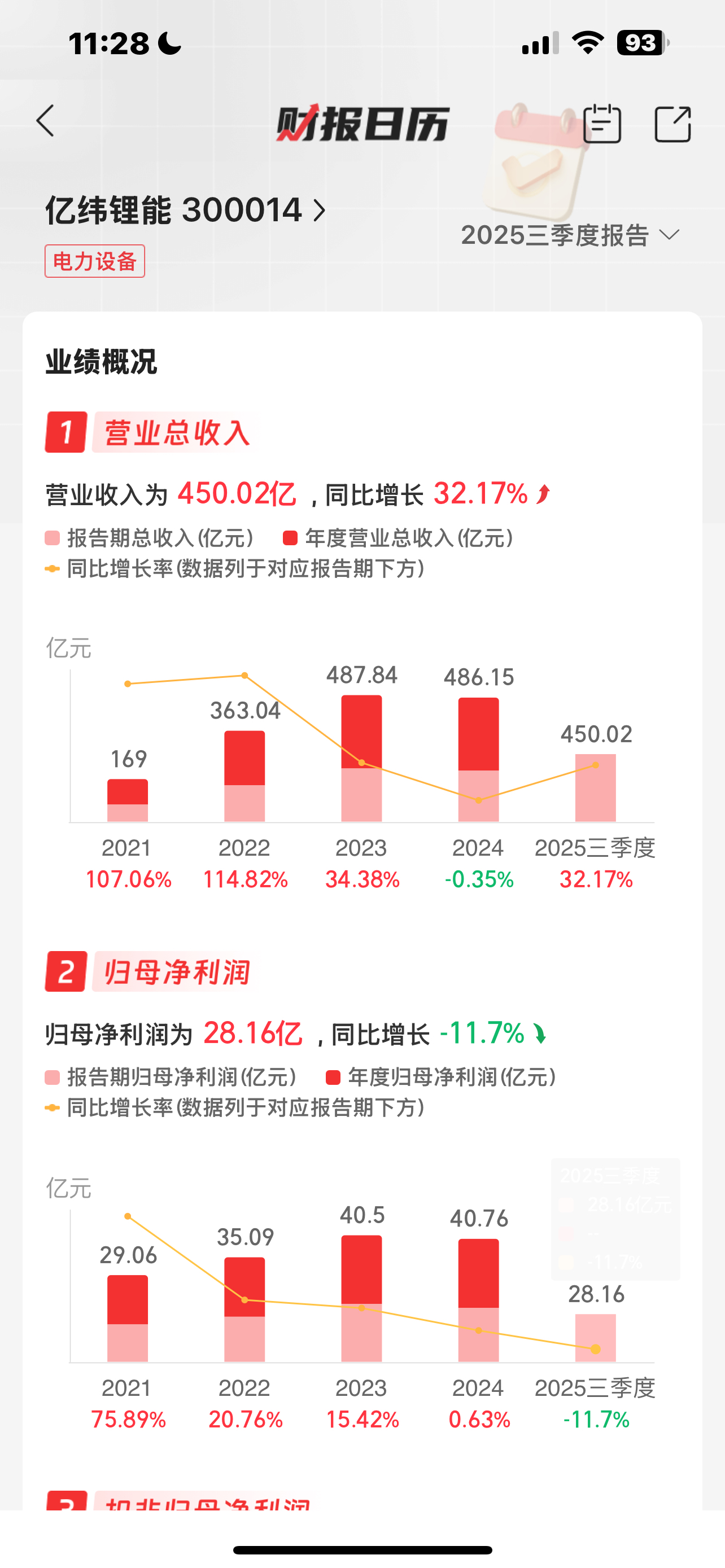Viewport: 725px width, 1568px height.
Task: Go back using the top-left arrow
Action: coord(46,121)
